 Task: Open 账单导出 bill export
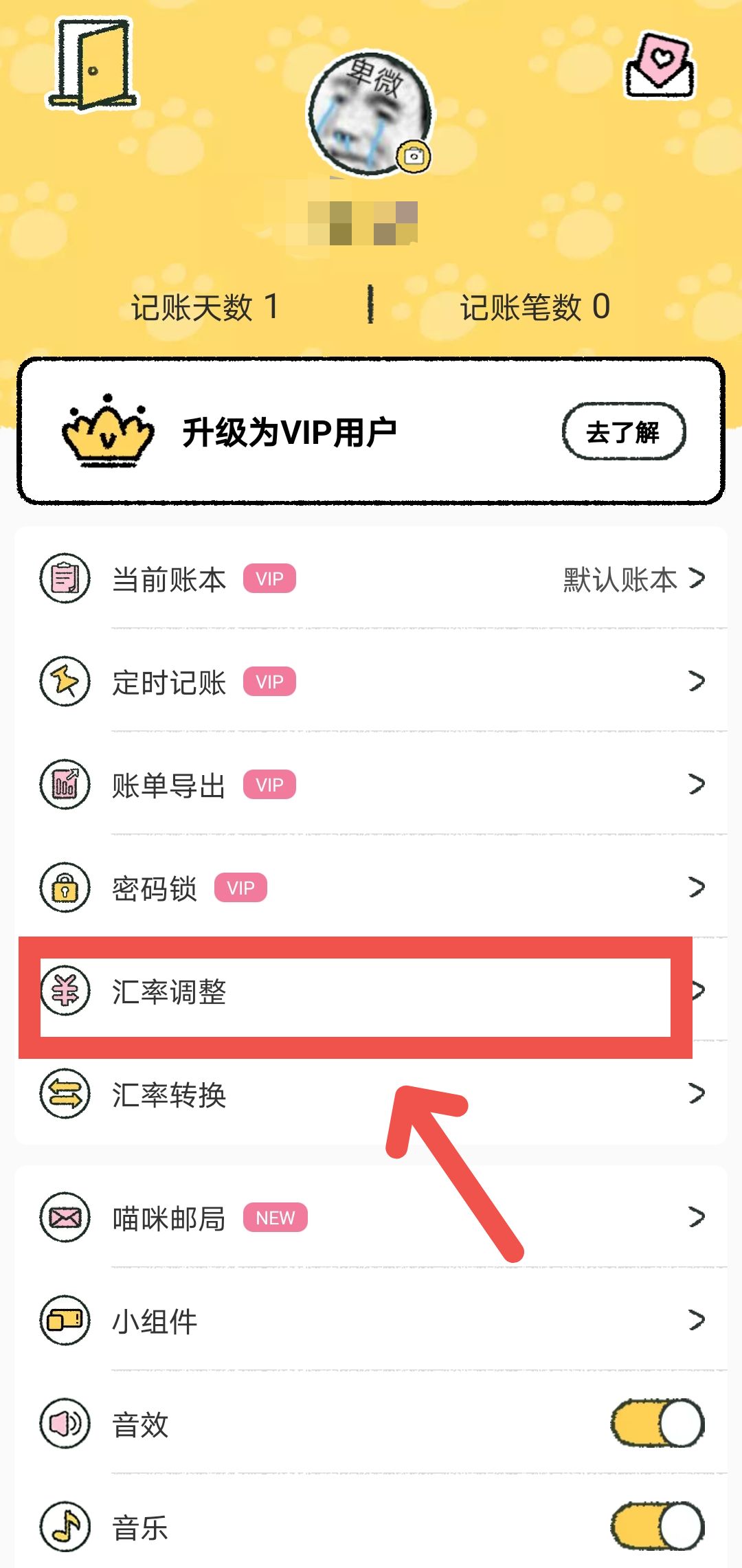click(x=371, y=785)
